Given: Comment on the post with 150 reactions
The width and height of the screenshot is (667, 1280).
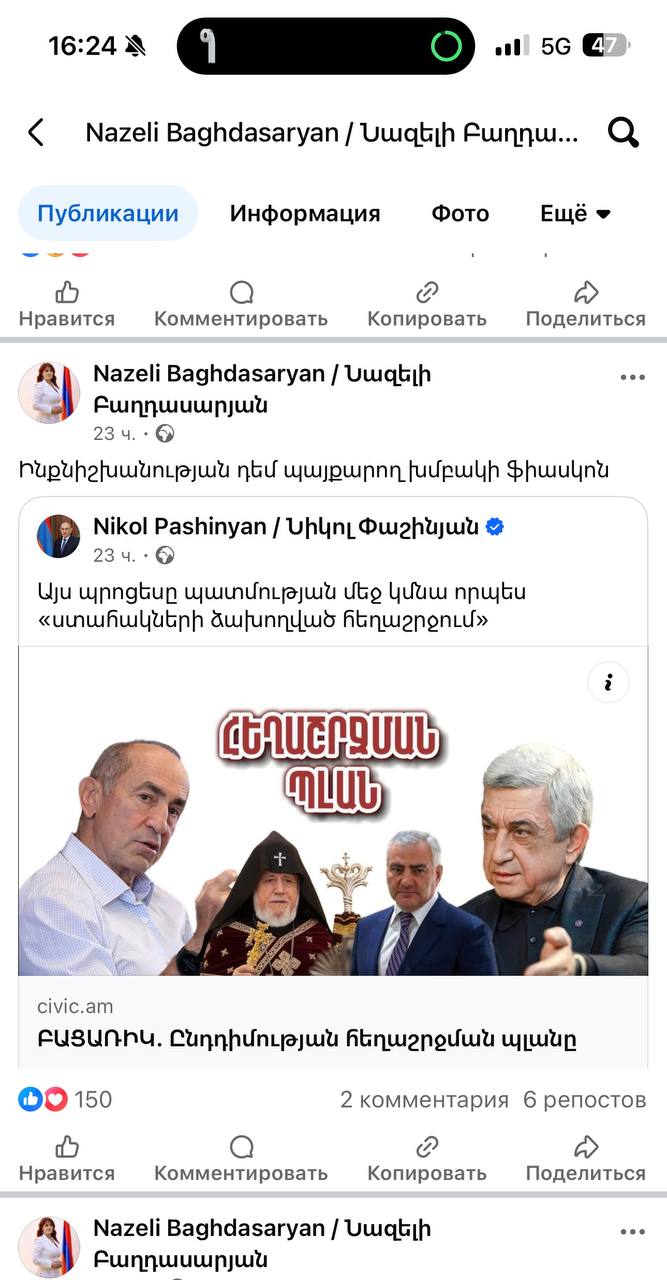Looking at the screenshot, I should [241, 1158].
